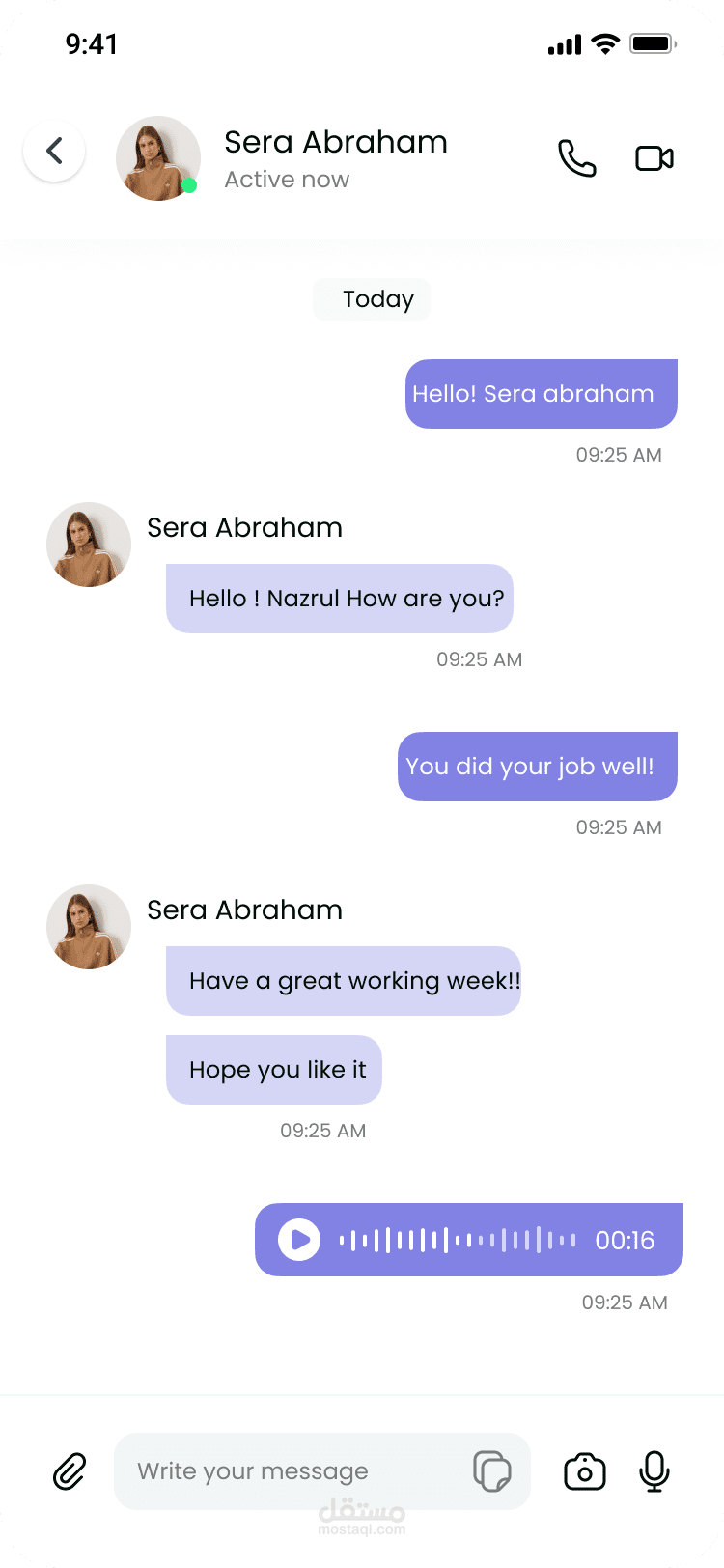The height and width of the screenshot is (1568, 724).
Task: Select the voice message waveform
Action: pos(454,1240)
